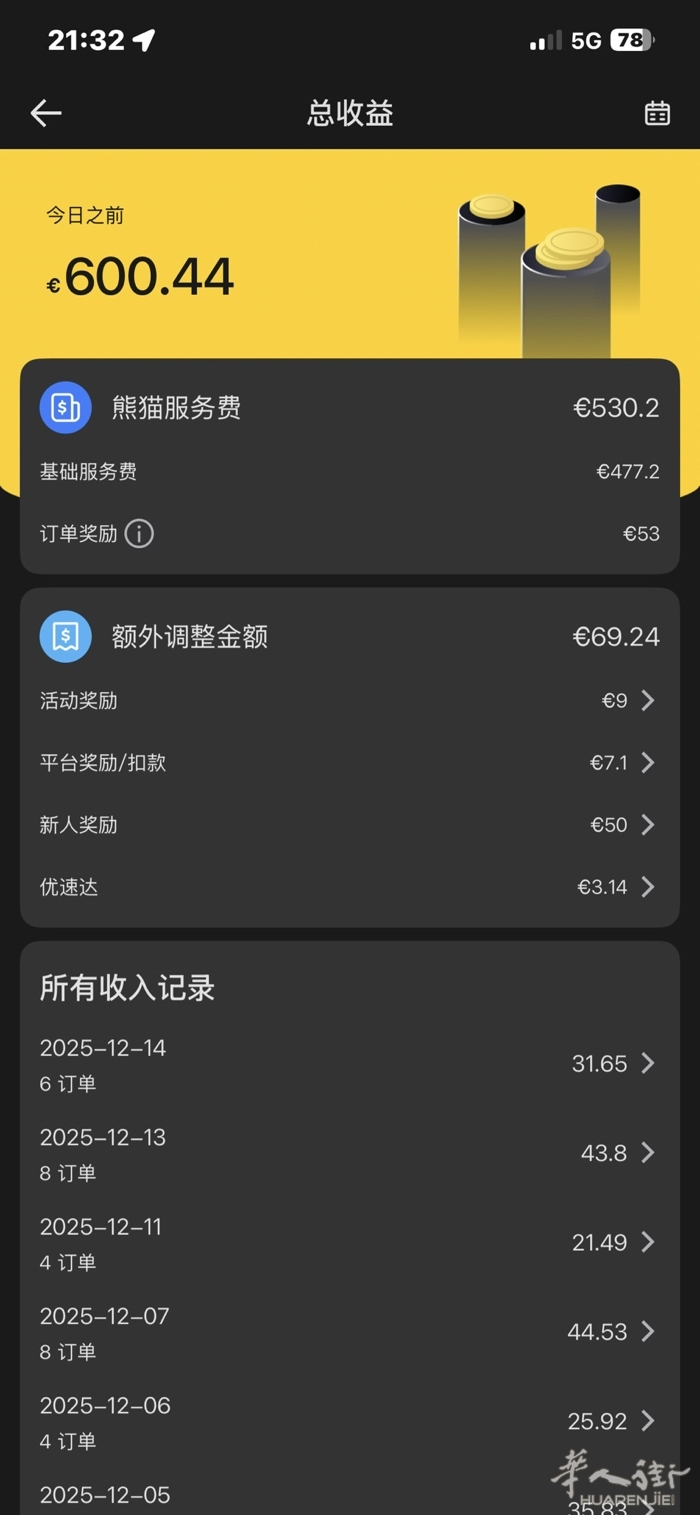Show info about 订单奖励
Viewport: 700px width, 1515px height.
click(139, 534)
